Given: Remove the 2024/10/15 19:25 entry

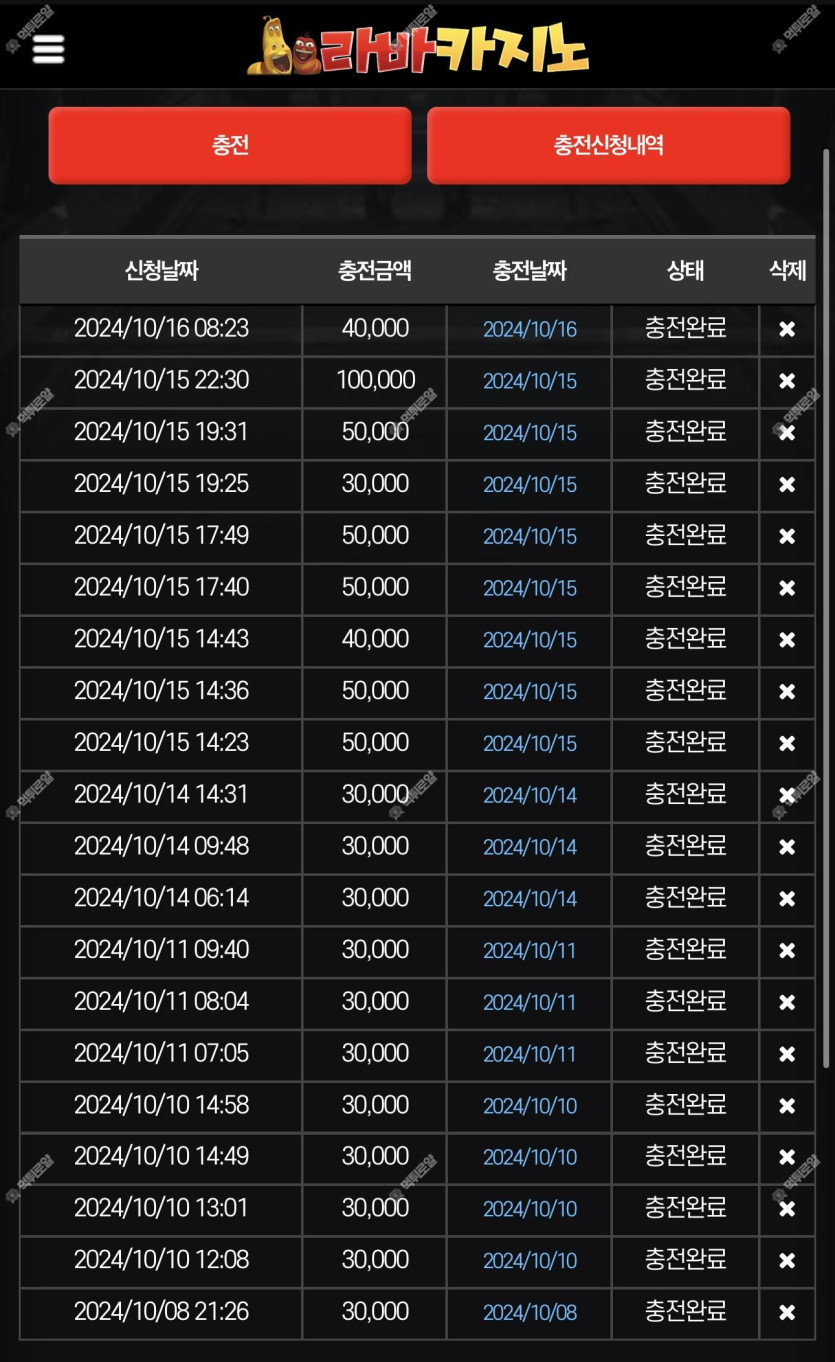Looking at the screenshot, I should click(787, 484).
